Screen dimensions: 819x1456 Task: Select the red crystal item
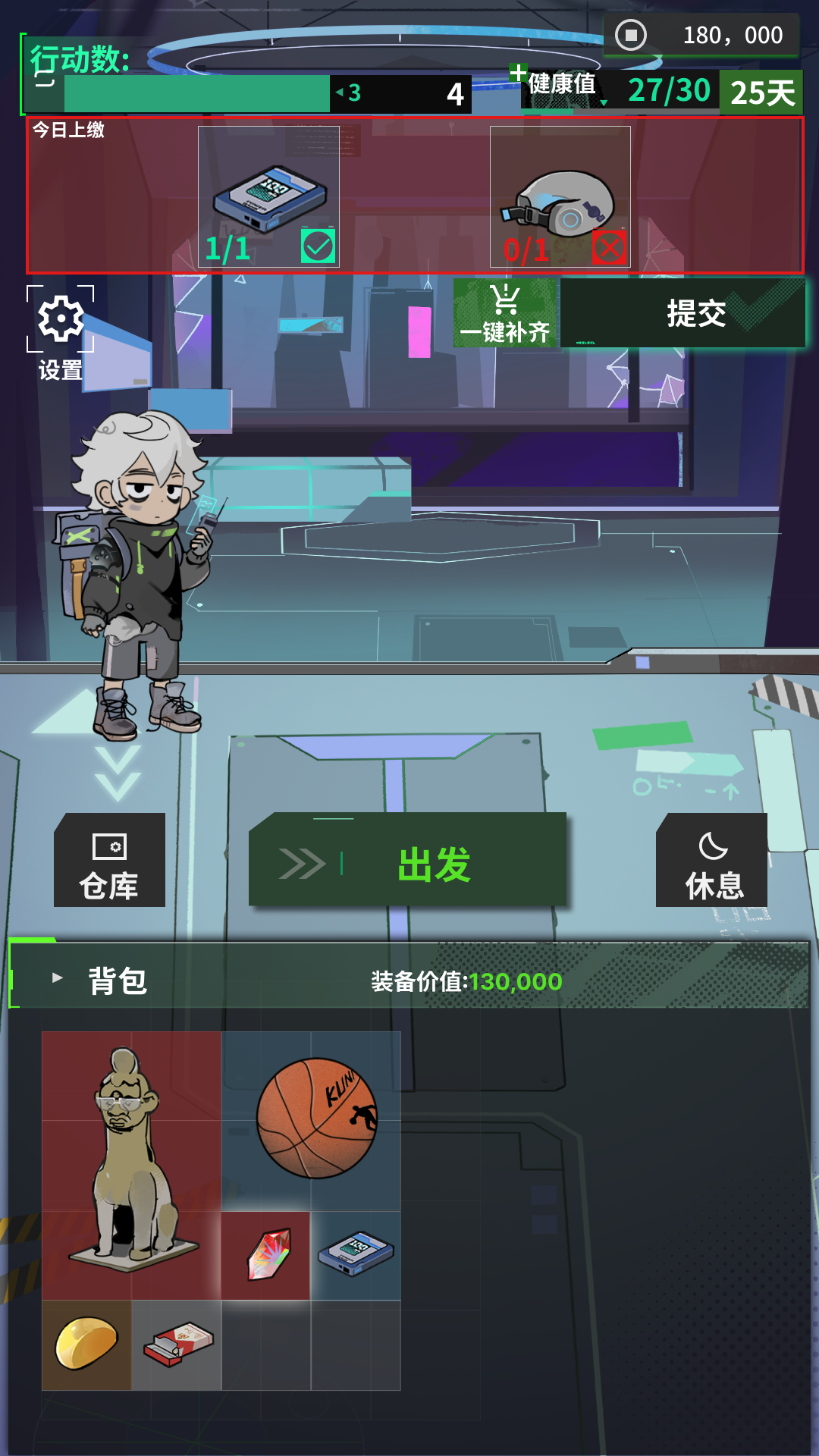tap(266, 1255)
